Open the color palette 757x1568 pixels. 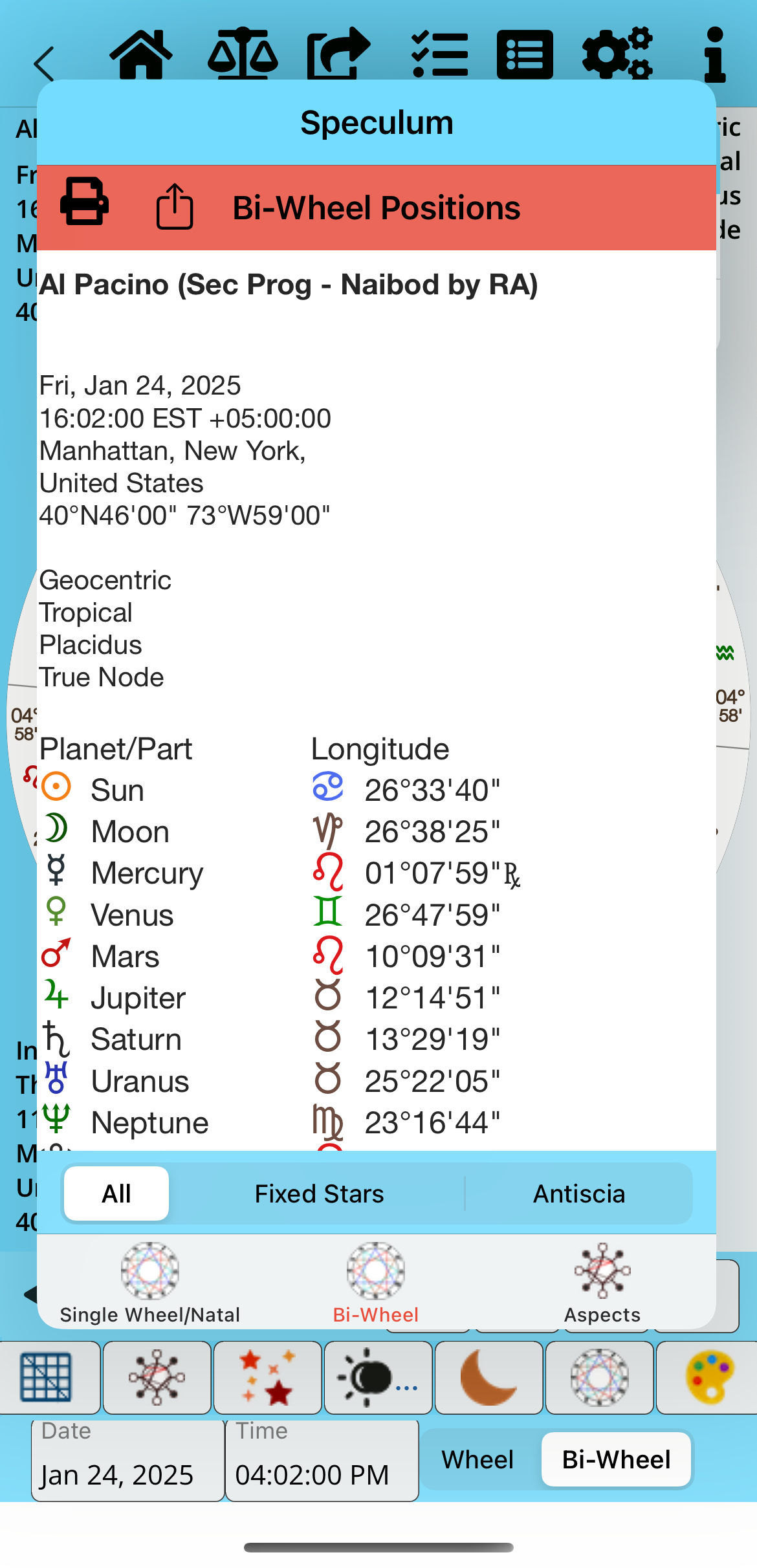tap(709, 1378)
